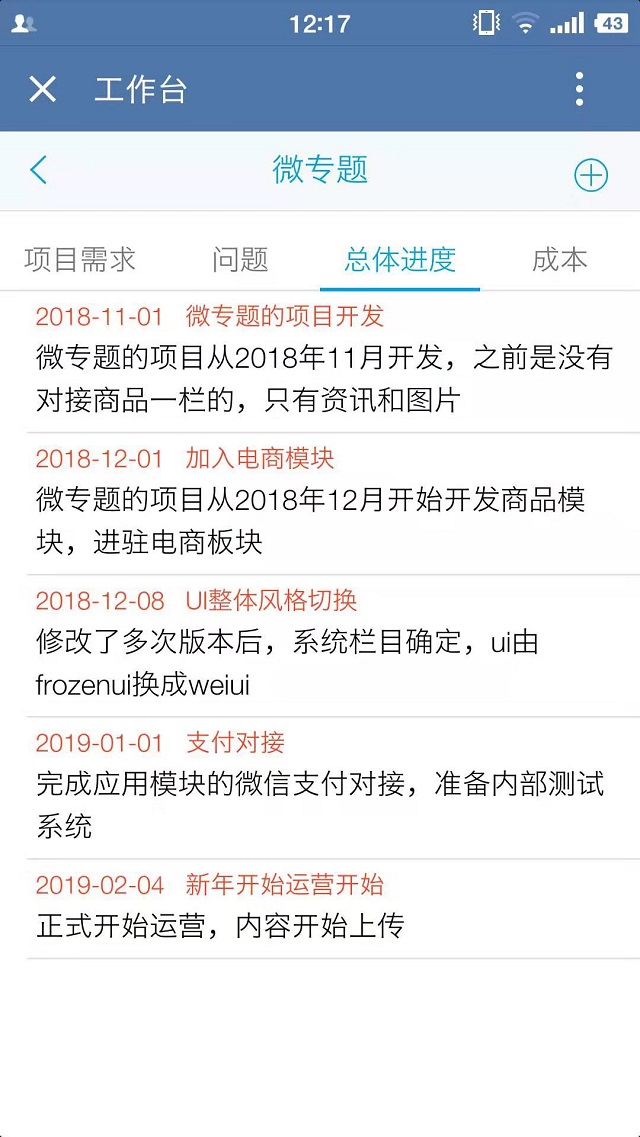Open the 支付对接 entry
Image resolution: width=640 pixels, height=1137 pixels.
tap(320, 786)
